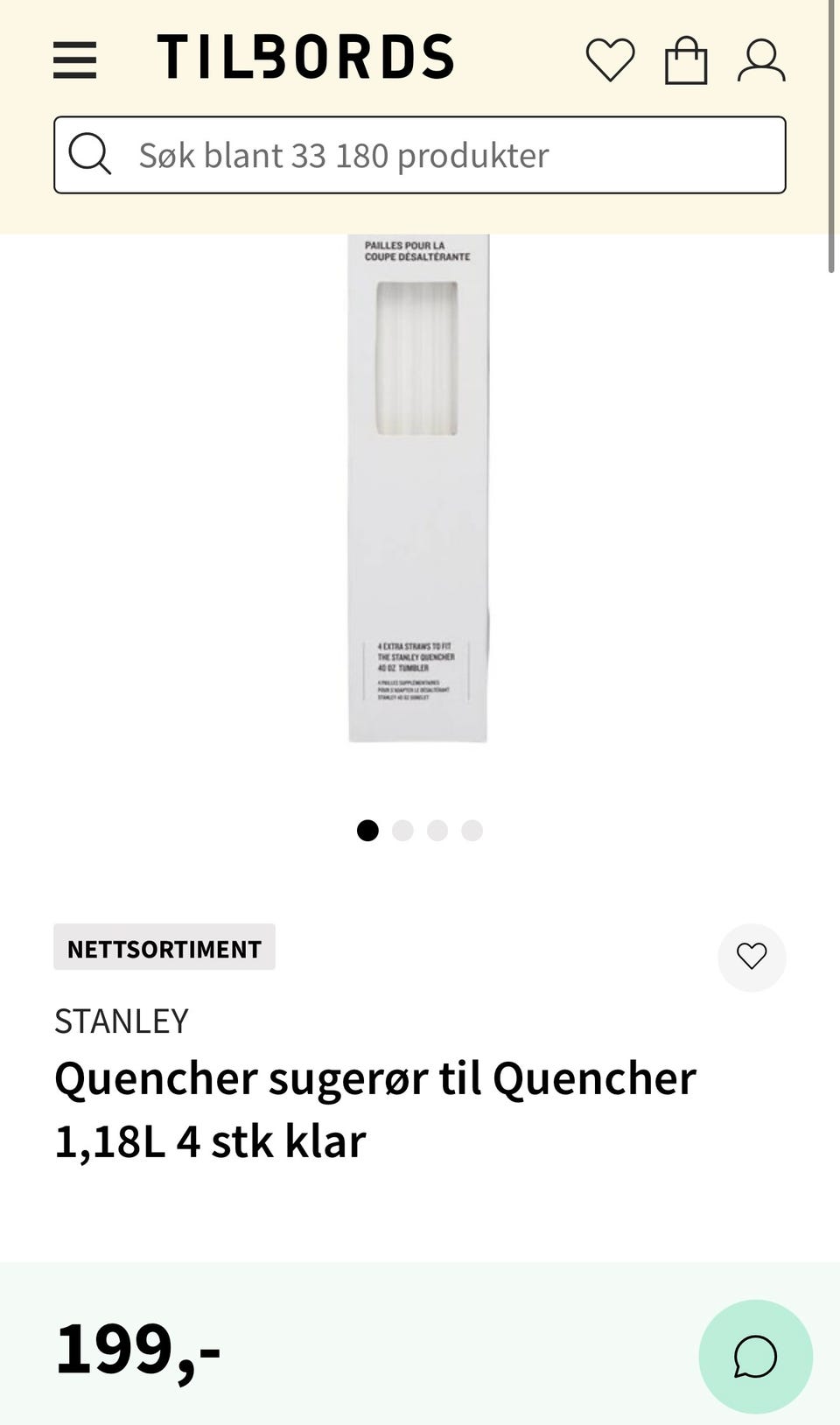Viewport: 840px width, 1425px height.
Task: Select the second image indicator dot
Action: pos(402,830)
